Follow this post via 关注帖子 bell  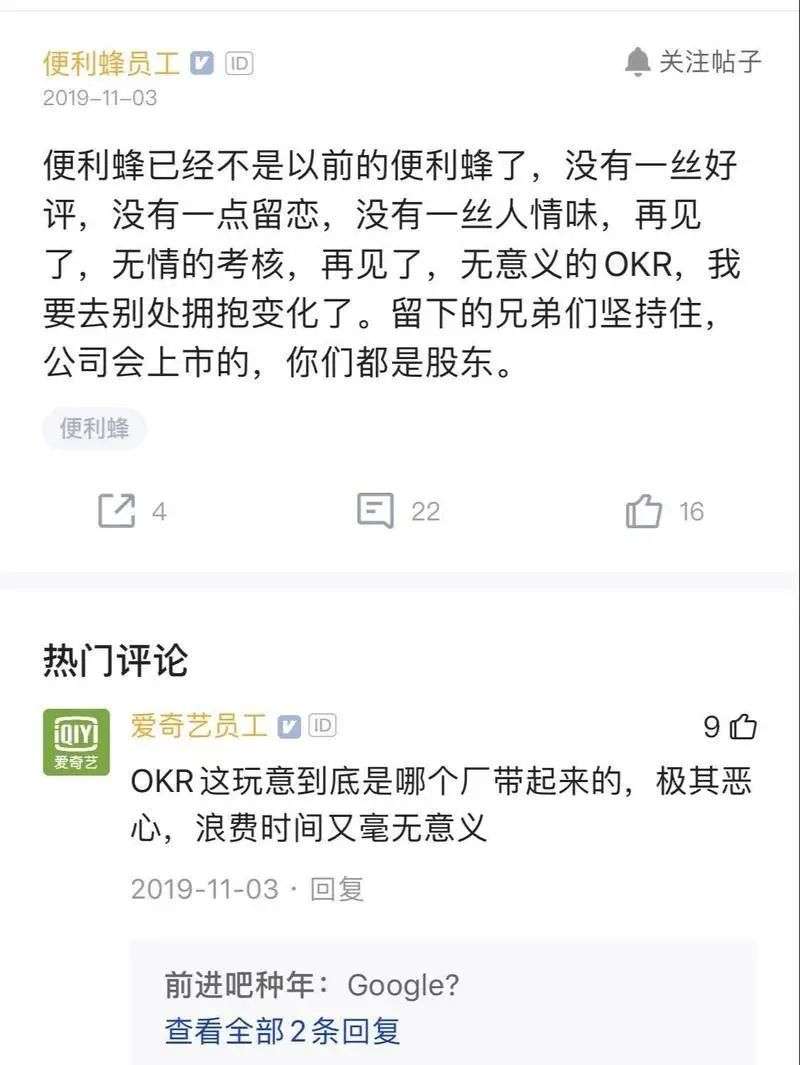pos(693,62)
